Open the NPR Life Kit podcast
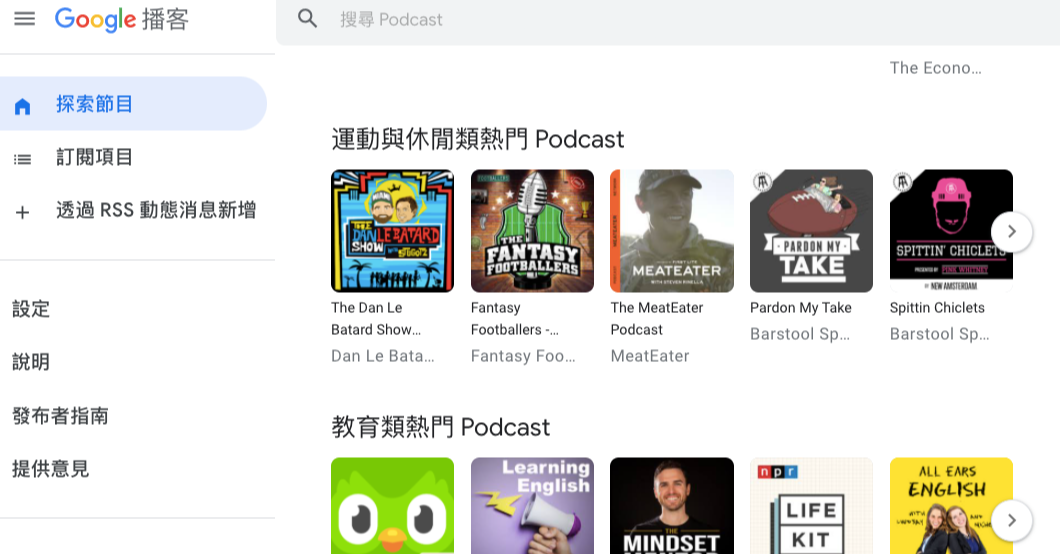 (811, 506)
